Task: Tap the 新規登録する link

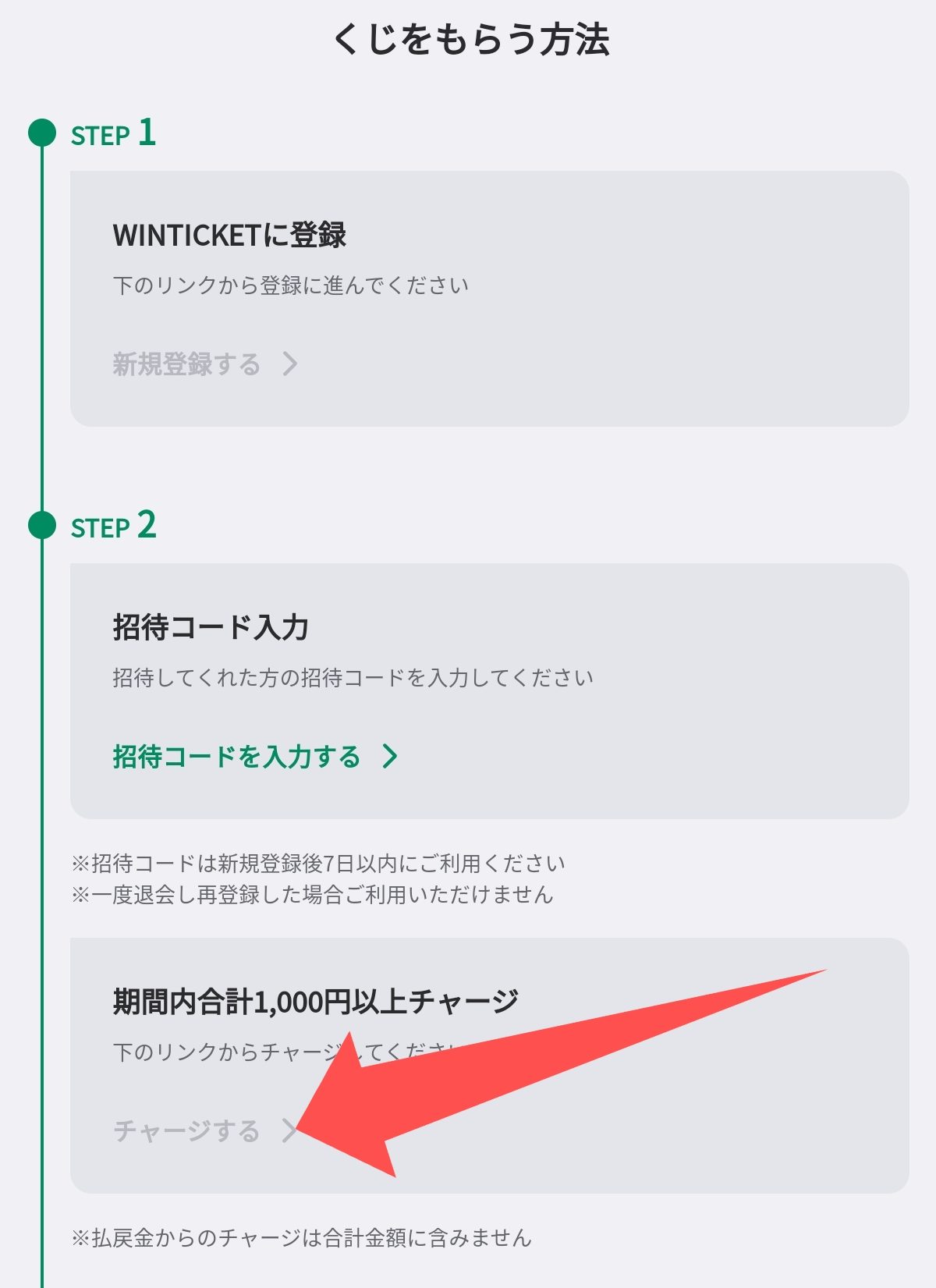Action: [203, 364]
